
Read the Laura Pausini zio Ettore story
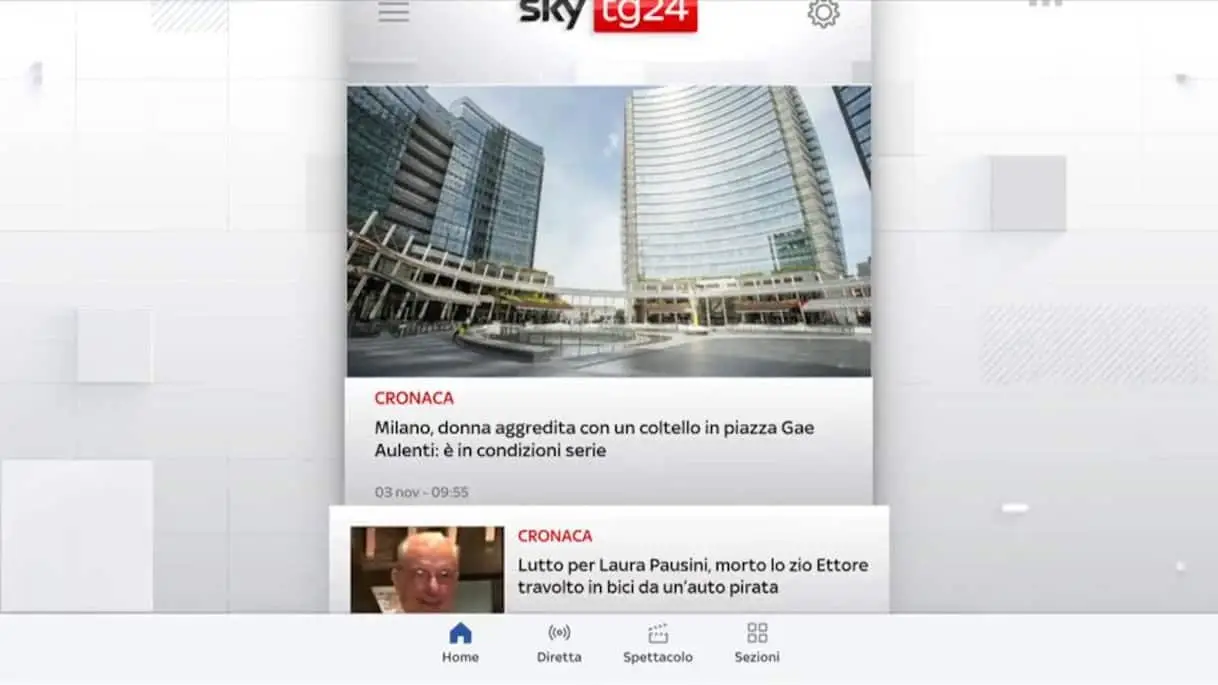pyautogui.click(x=692, y=576)
